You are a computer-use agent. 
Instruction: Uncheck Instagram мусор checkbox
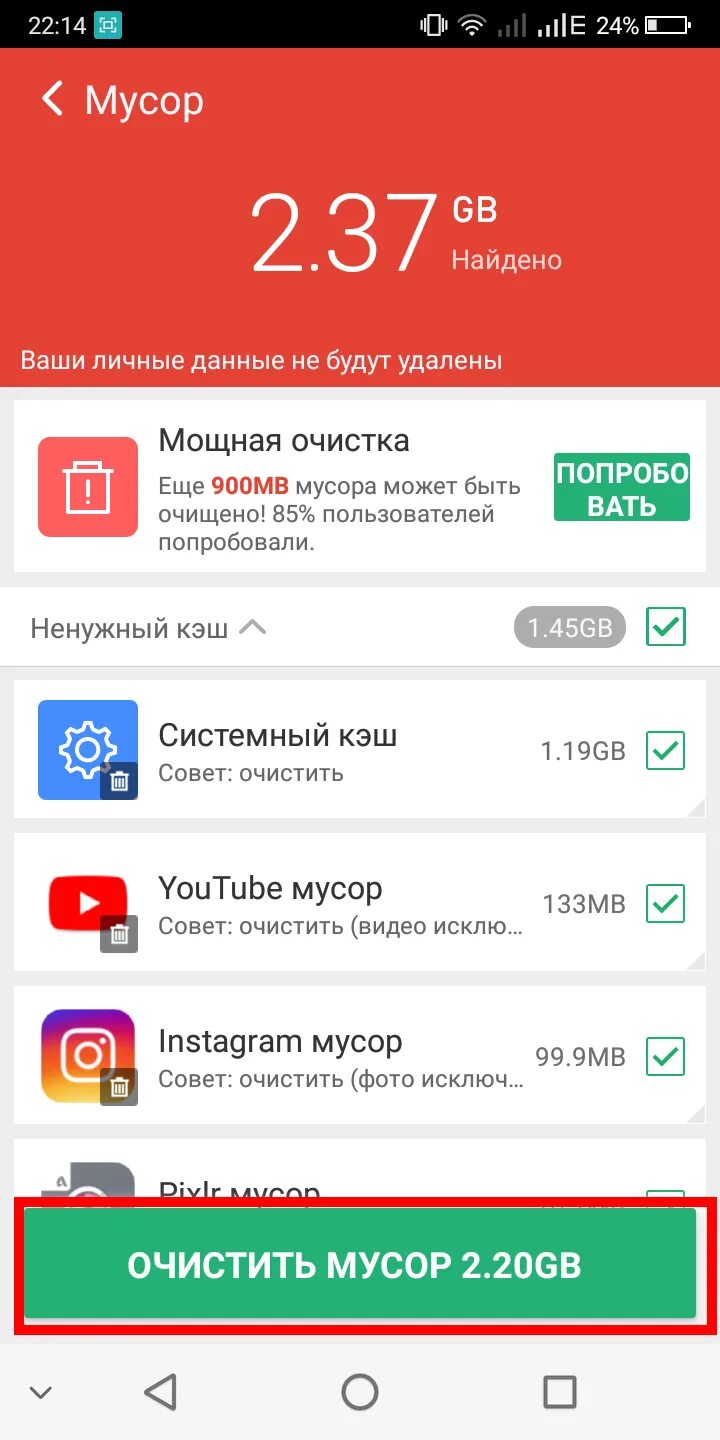click(x=665, y=1056)
